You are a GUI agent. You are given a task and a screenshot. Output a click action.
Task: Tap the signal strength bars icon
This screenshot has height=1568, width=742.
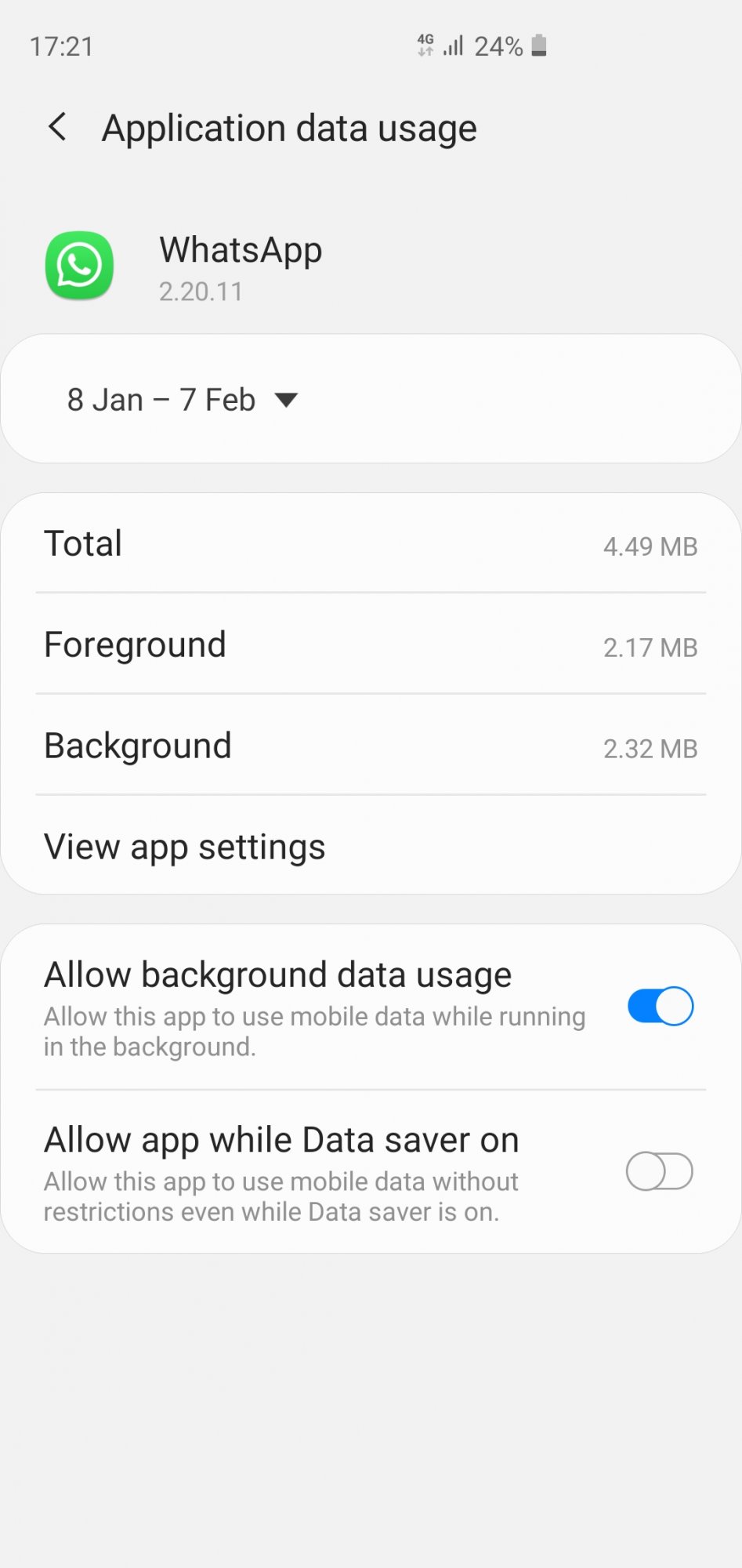point(454,45)
